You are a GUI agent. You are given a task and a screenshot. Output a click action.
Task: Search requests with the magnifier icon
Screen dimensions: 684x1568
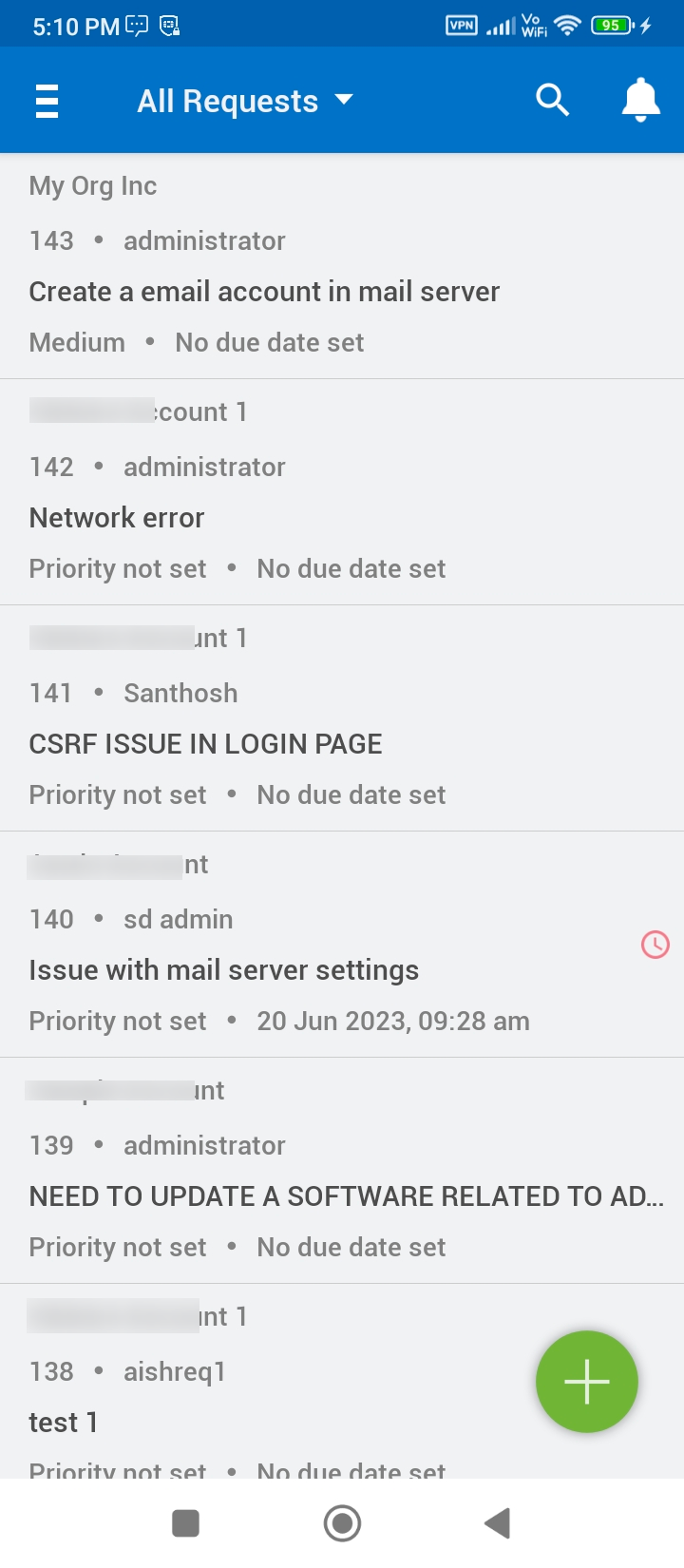(x=552, y=100)
